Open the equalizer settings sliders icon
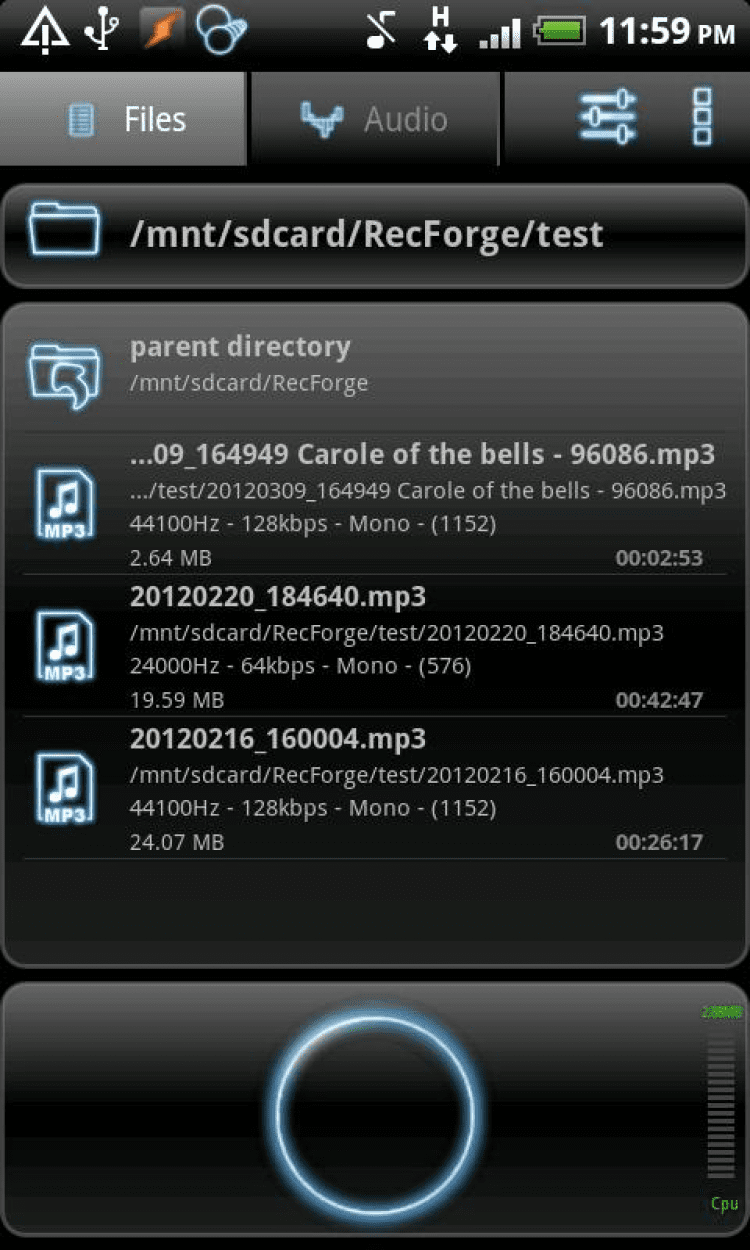 click(x=608, y=116)
